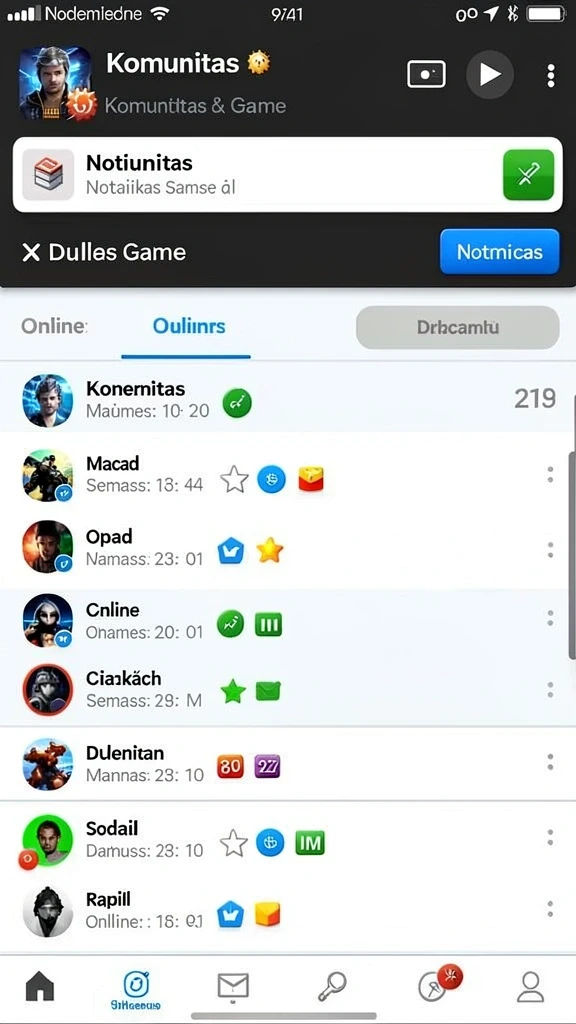Open the Opad player row

coord(288,547)
